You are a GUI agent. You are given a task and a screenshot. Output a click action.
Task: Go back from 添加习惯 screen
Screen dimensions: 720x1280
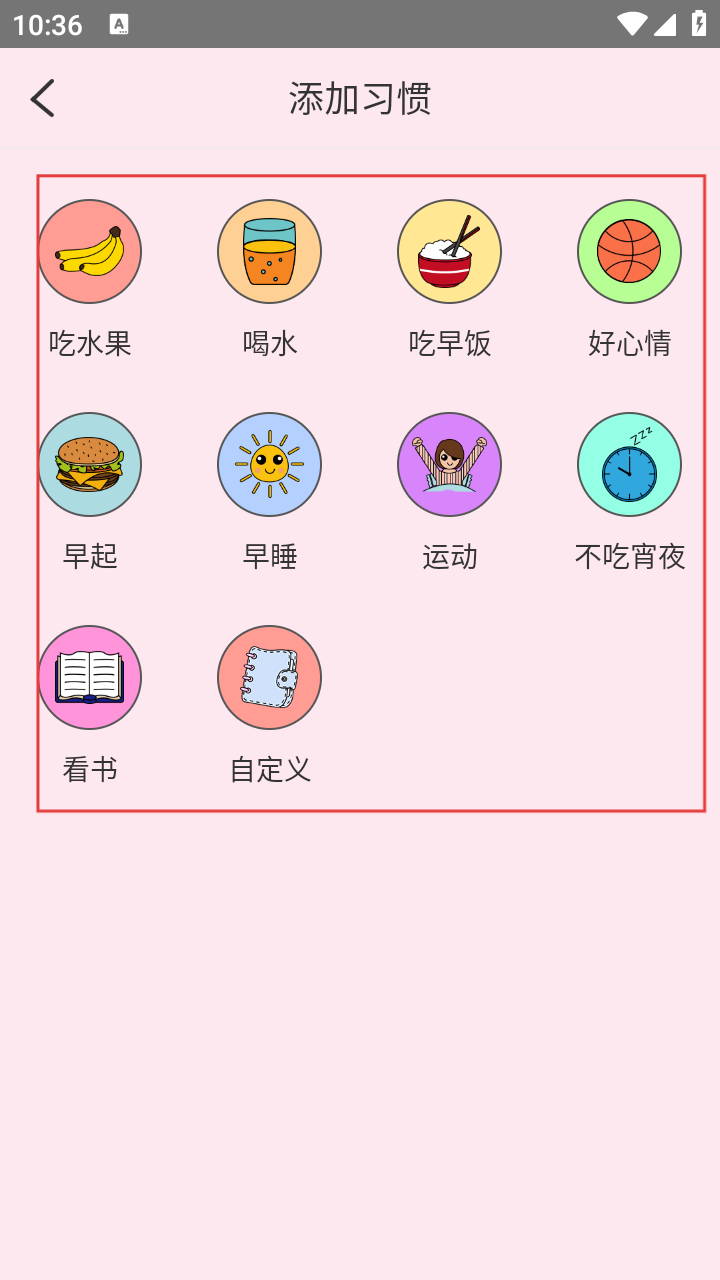tap(43, 98)
